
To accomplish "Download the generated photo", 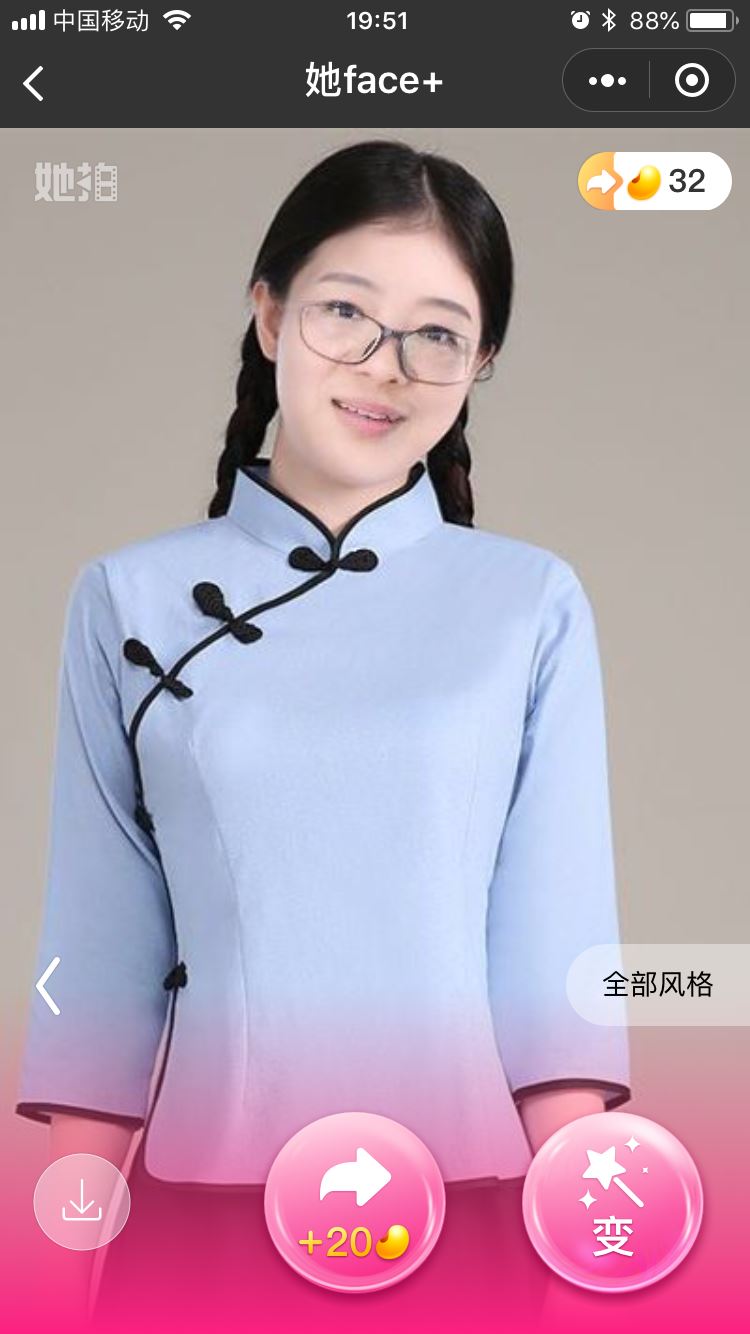I will [82, 1201].
